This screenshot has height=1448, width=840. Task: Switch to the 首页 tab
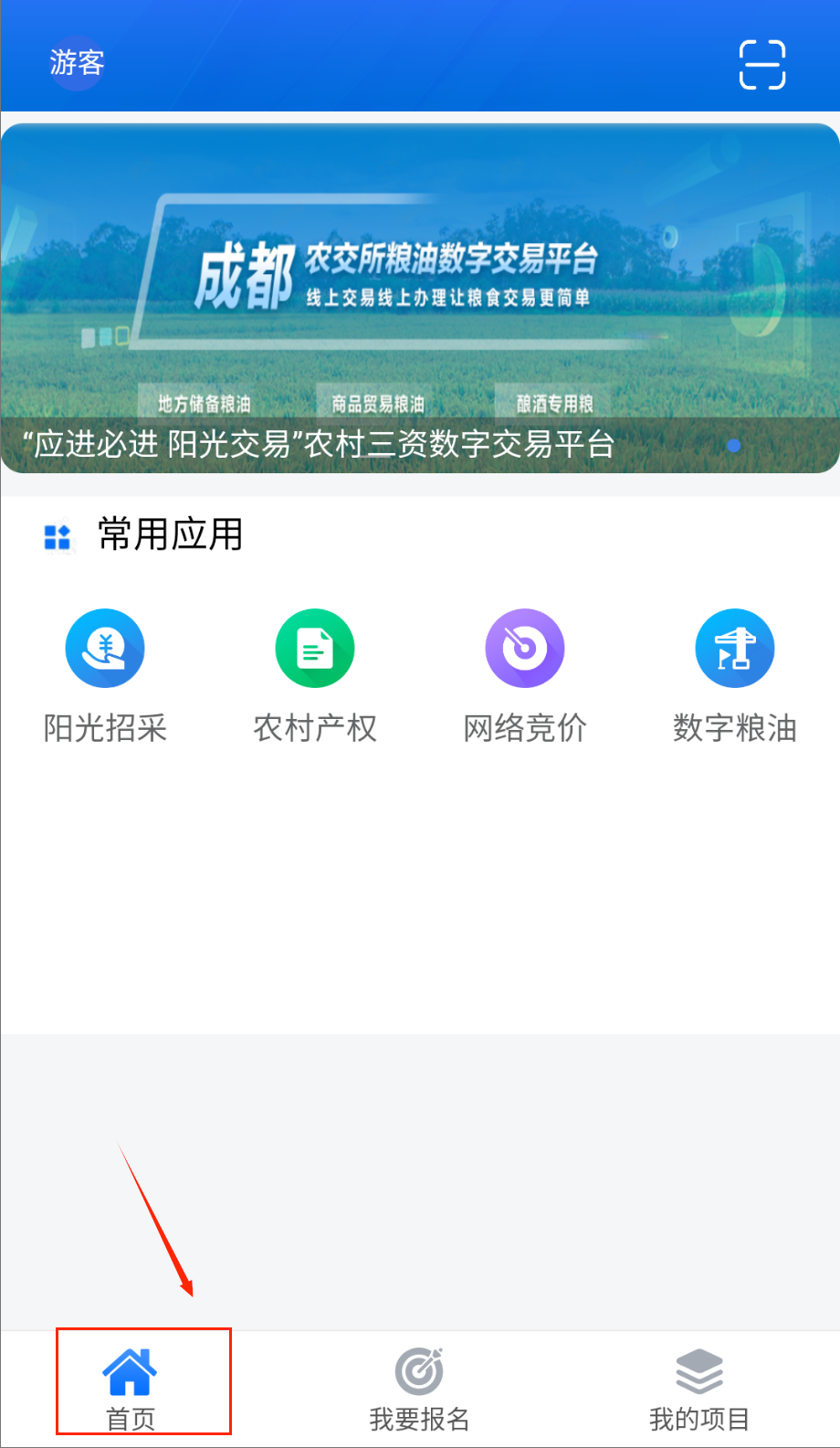pyautogui.click(x=131, y=1387)
